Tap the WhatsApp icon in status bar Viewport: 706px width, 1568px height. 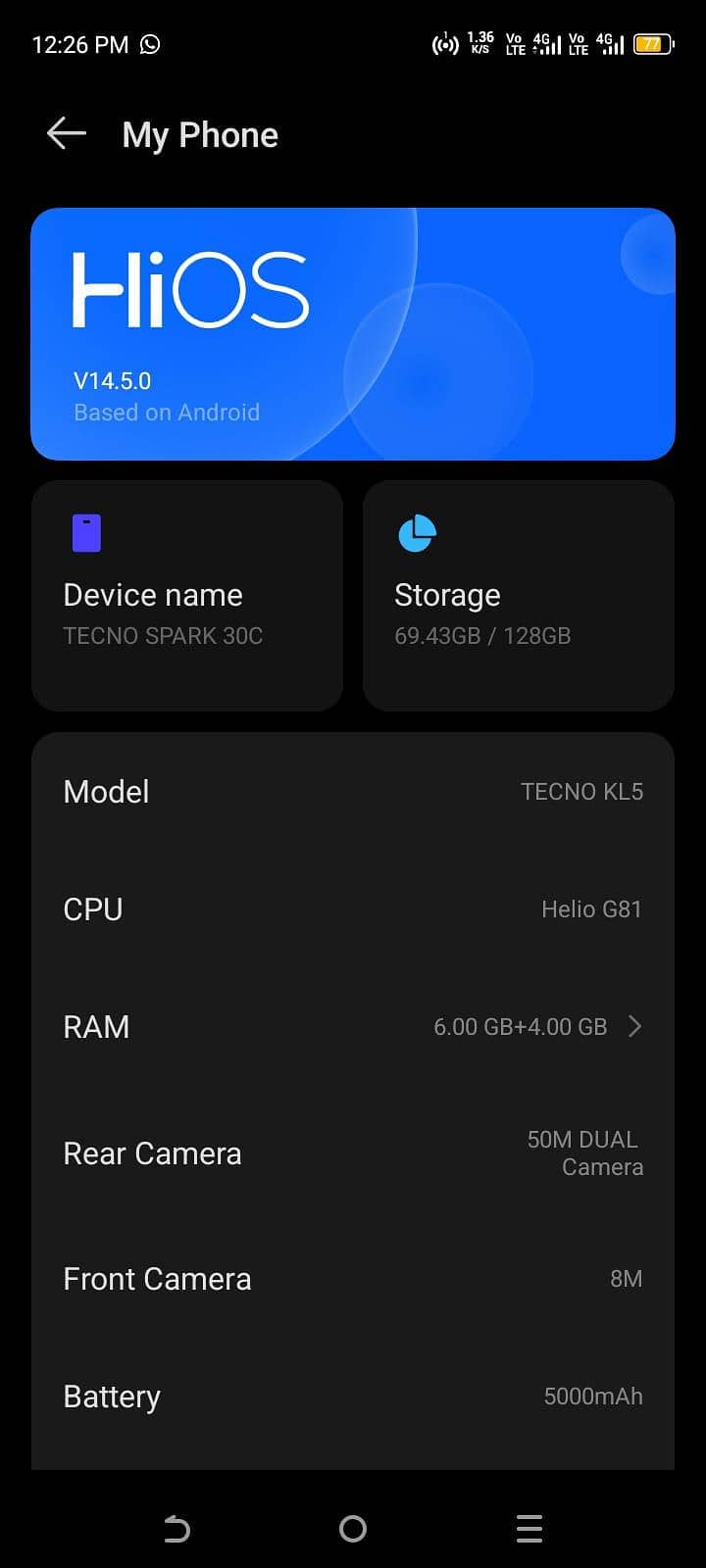point(149,44)
